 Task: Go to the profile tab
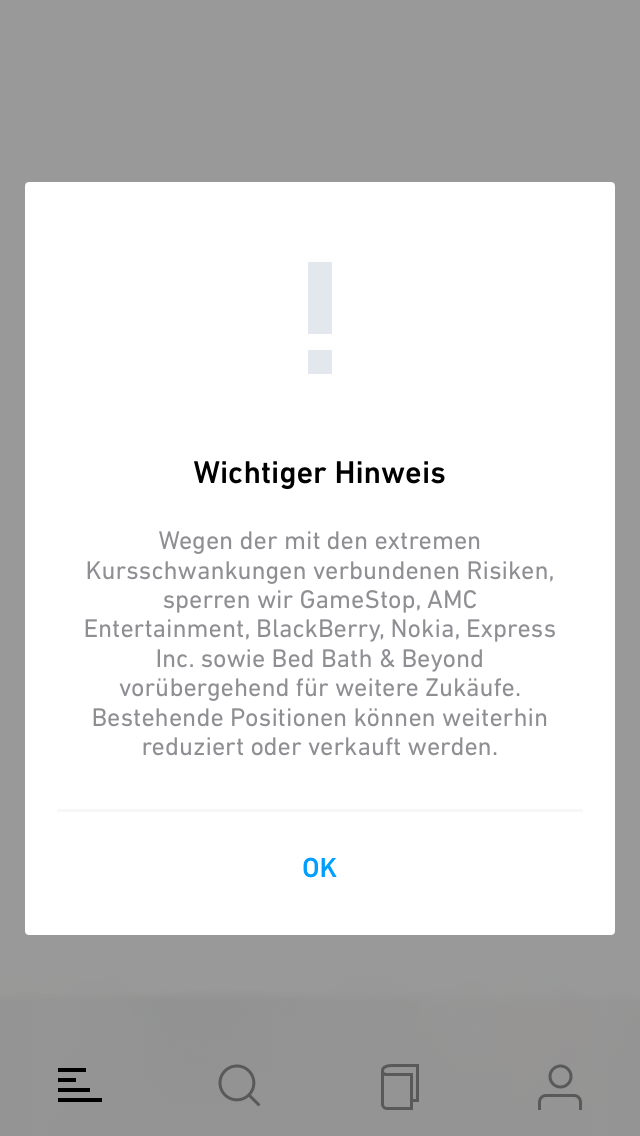click(x=559, y=1086)
